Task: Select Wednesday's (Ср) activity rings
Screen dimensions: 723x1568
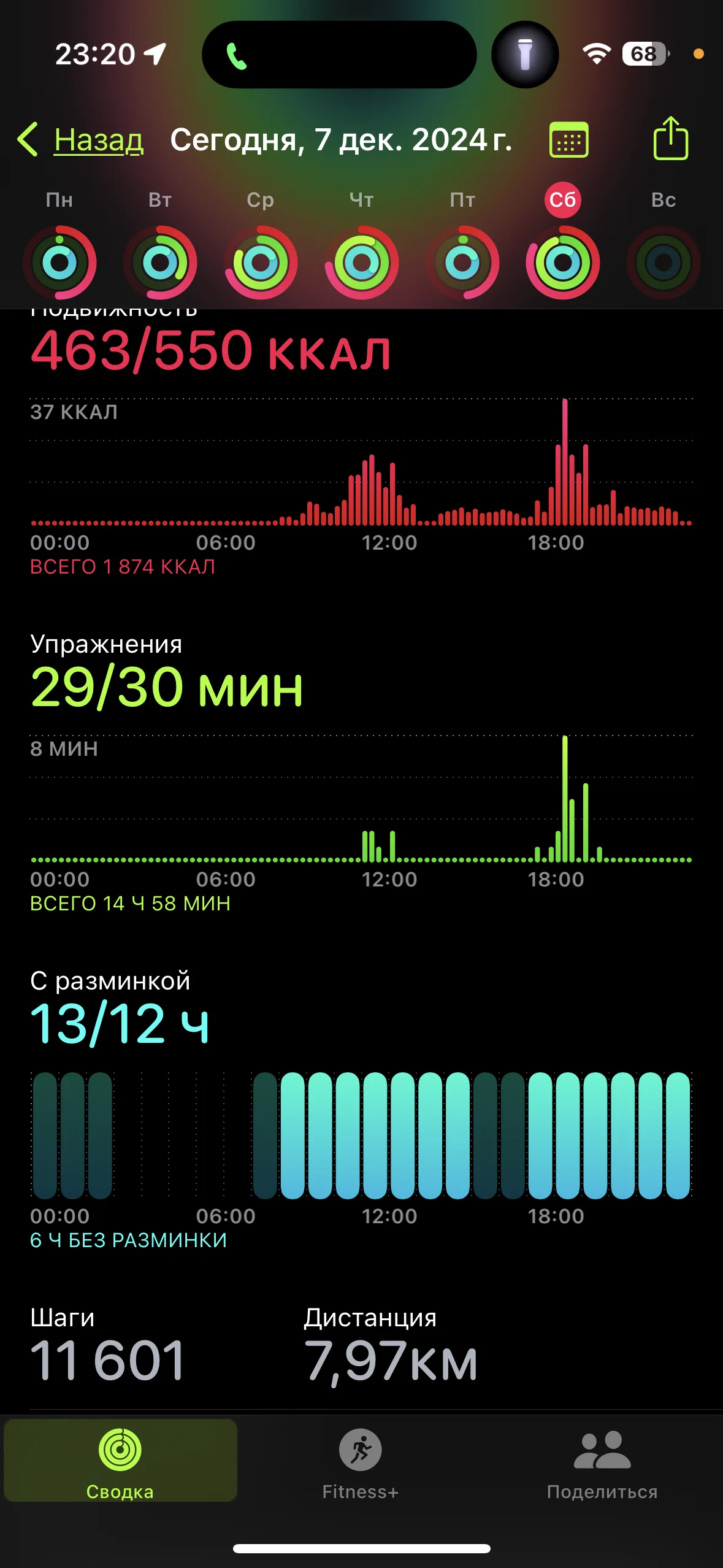Action: point(261,263)
